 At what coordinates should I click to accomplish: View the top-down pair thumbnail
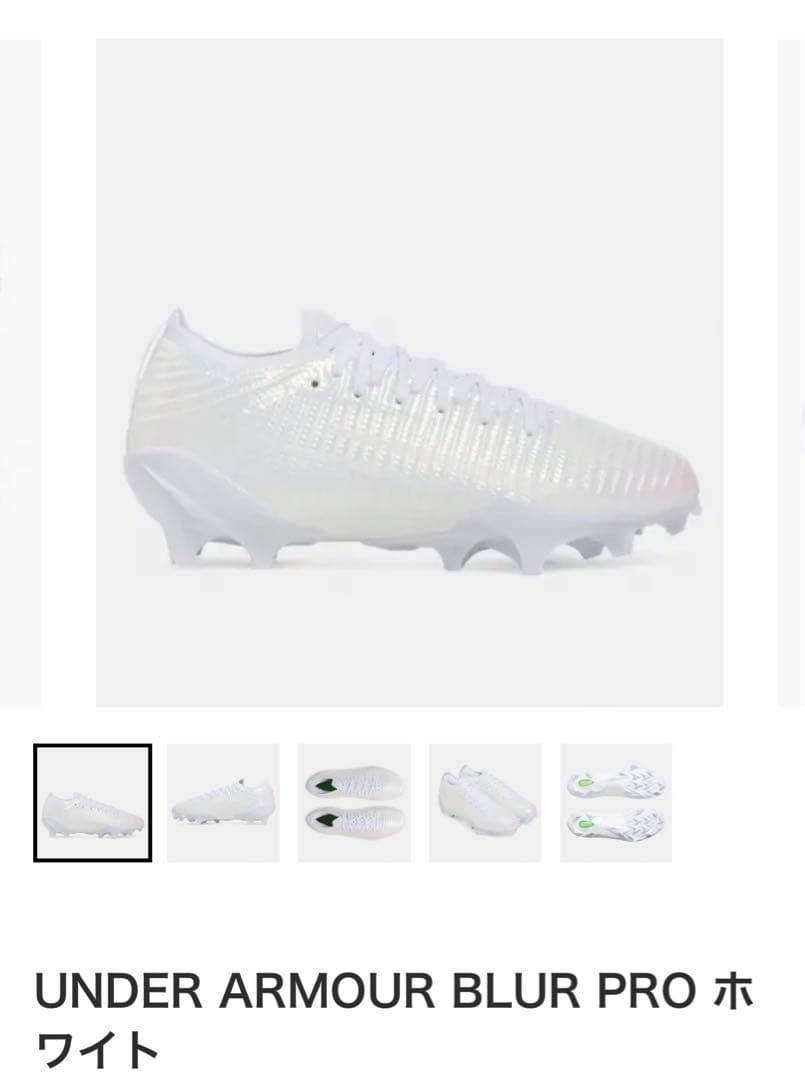(x=354, y=802)
